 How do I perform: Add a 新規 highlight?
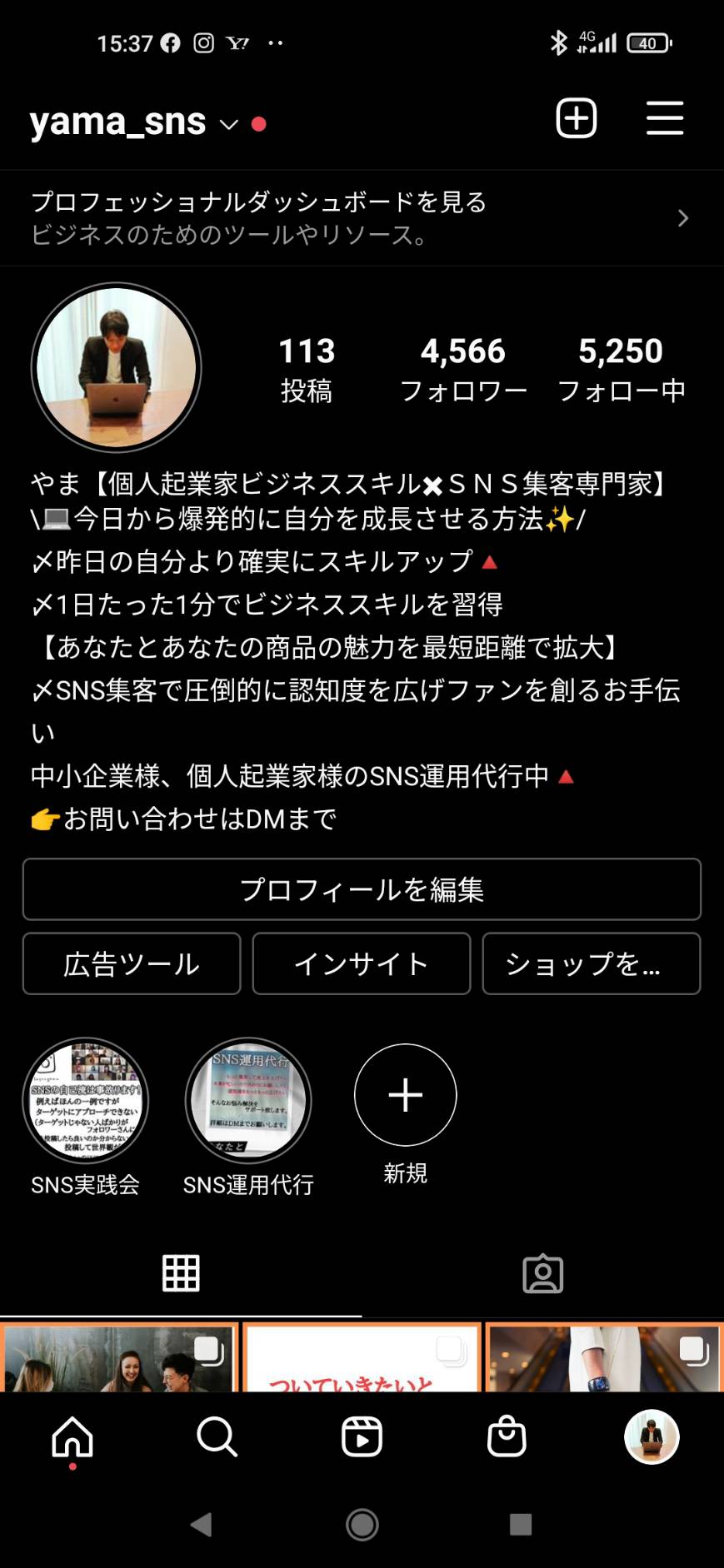tap(406, 1095)
